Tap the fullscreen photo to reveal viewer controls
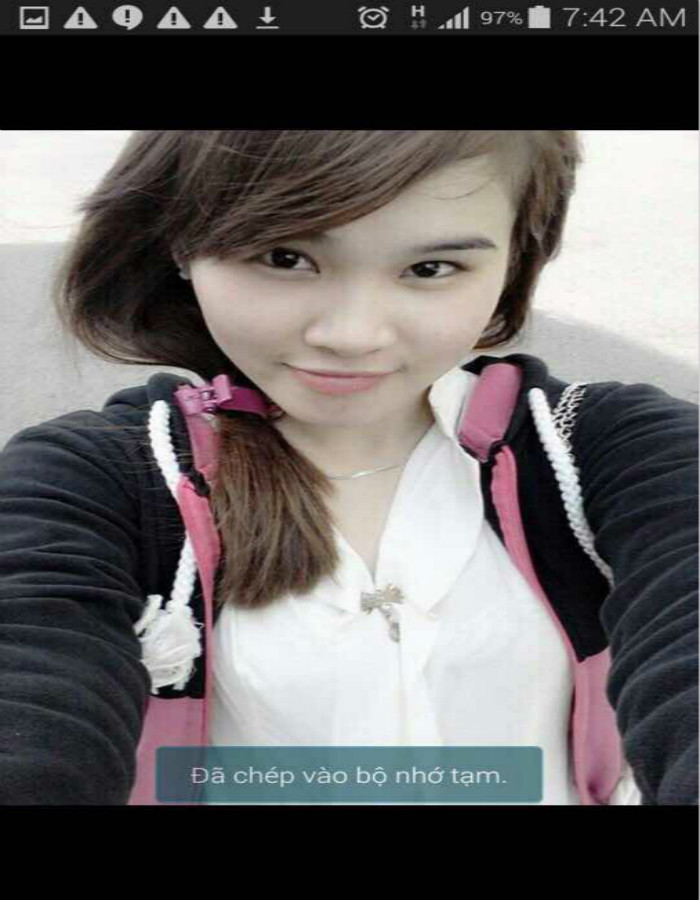700x900 pixels. (x=350, y=450)
